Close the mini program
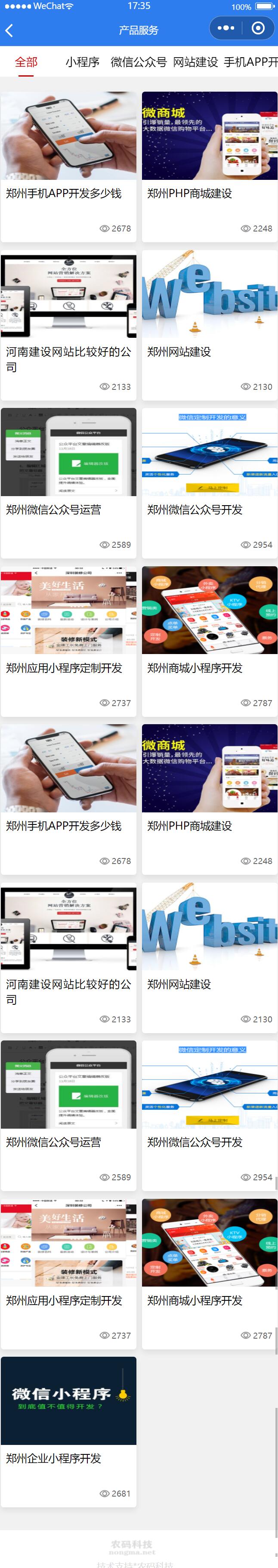 point(258,28)
